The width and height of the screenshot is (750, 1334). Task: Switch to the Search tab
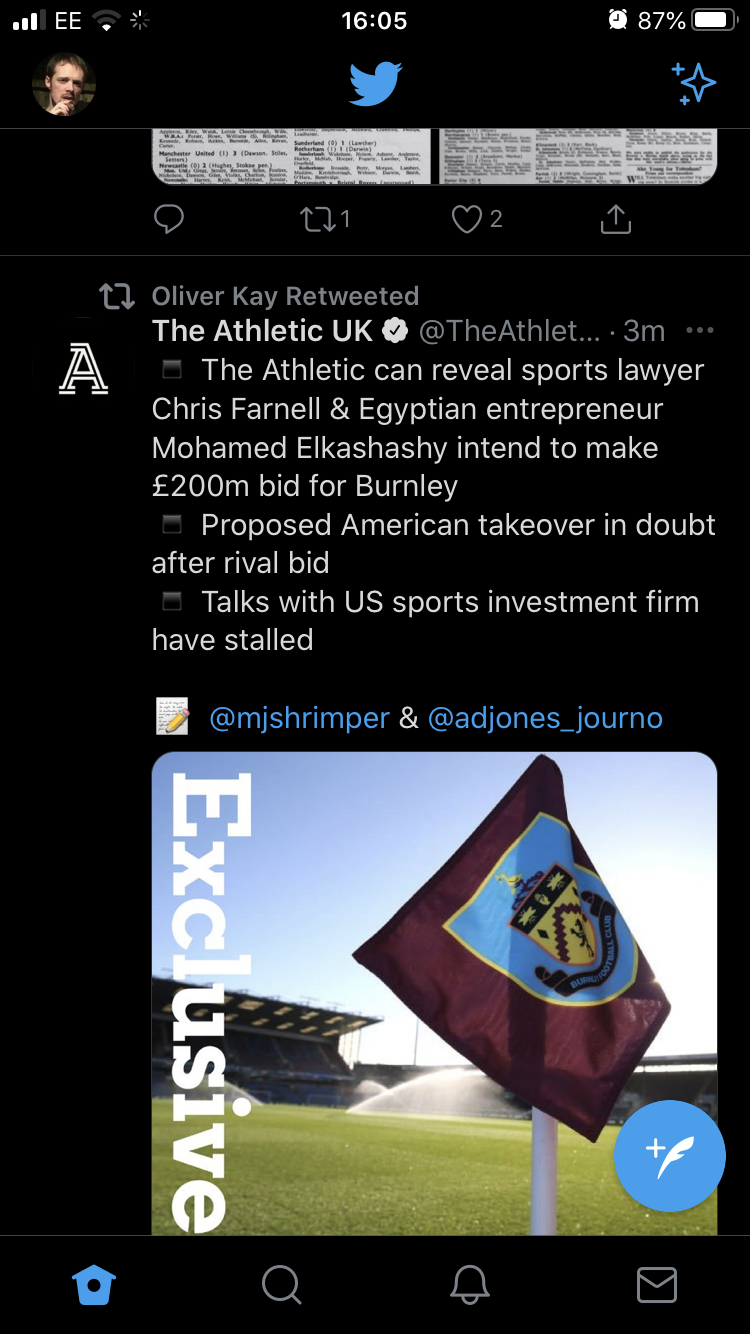(x=281, y=1285)
